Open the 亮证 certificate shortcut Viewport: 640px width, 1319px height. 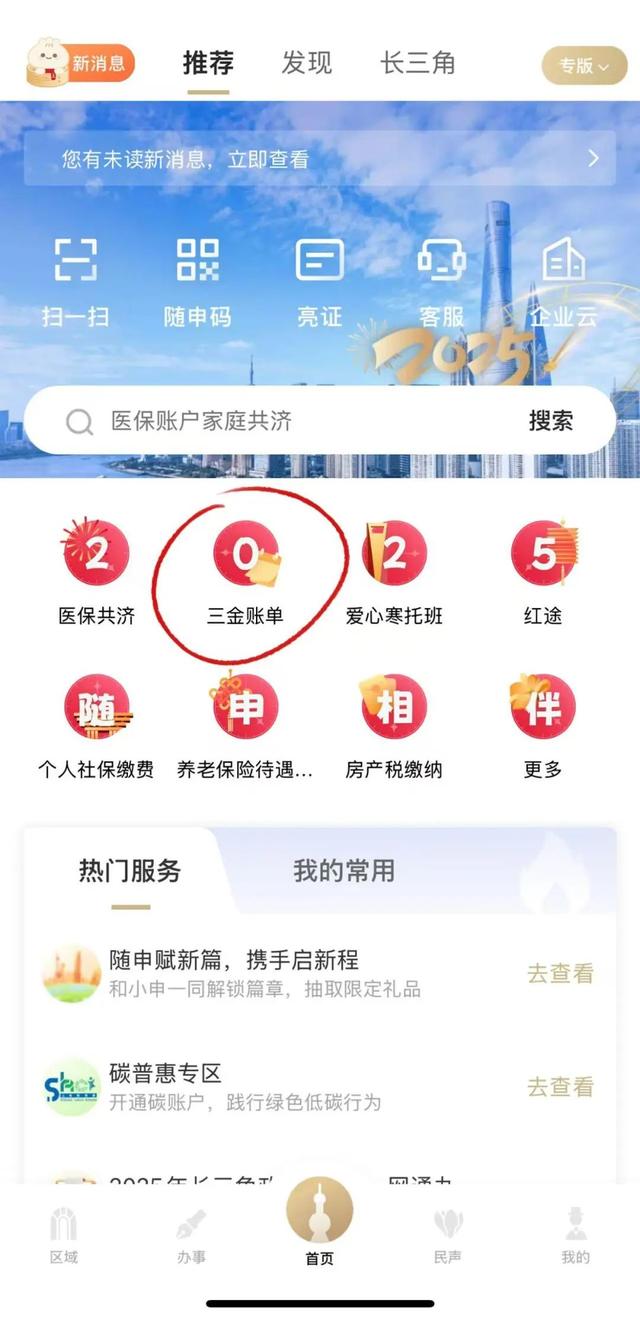[x=320, y=282]
